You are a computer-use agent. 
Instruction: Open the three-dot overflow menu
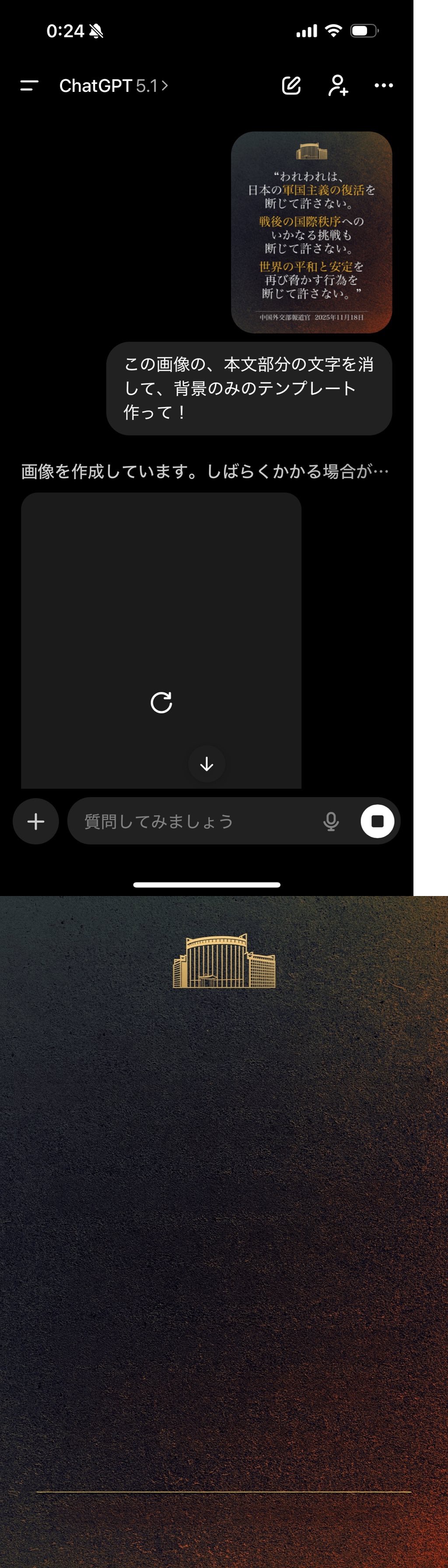[x=384, y=86]
